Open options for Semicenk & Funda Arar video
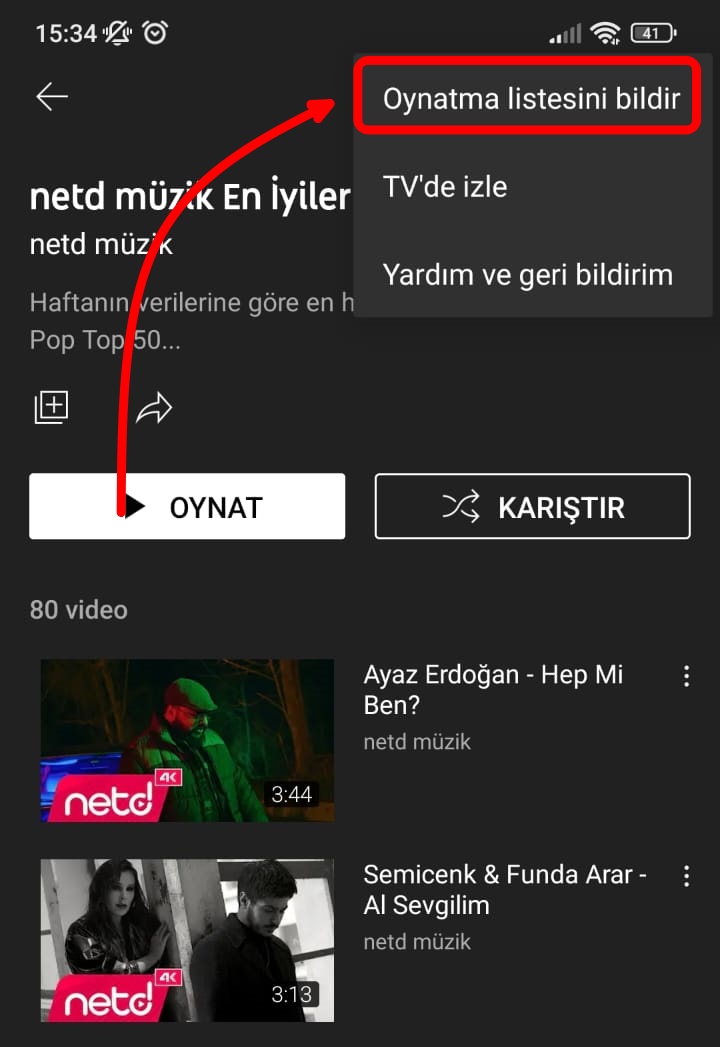Screen dimensions: 720x1047 pyautogui.click(x=686, y=877)
